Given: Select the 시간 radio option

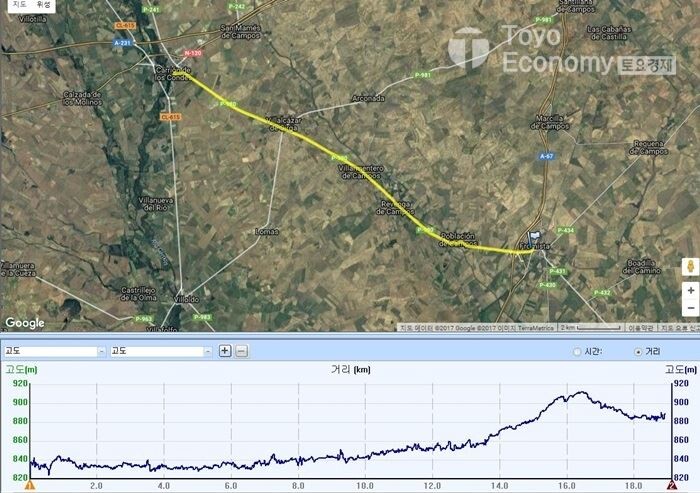Looking at the screenshot, I should pyautogui.click(x=577, y=352).
